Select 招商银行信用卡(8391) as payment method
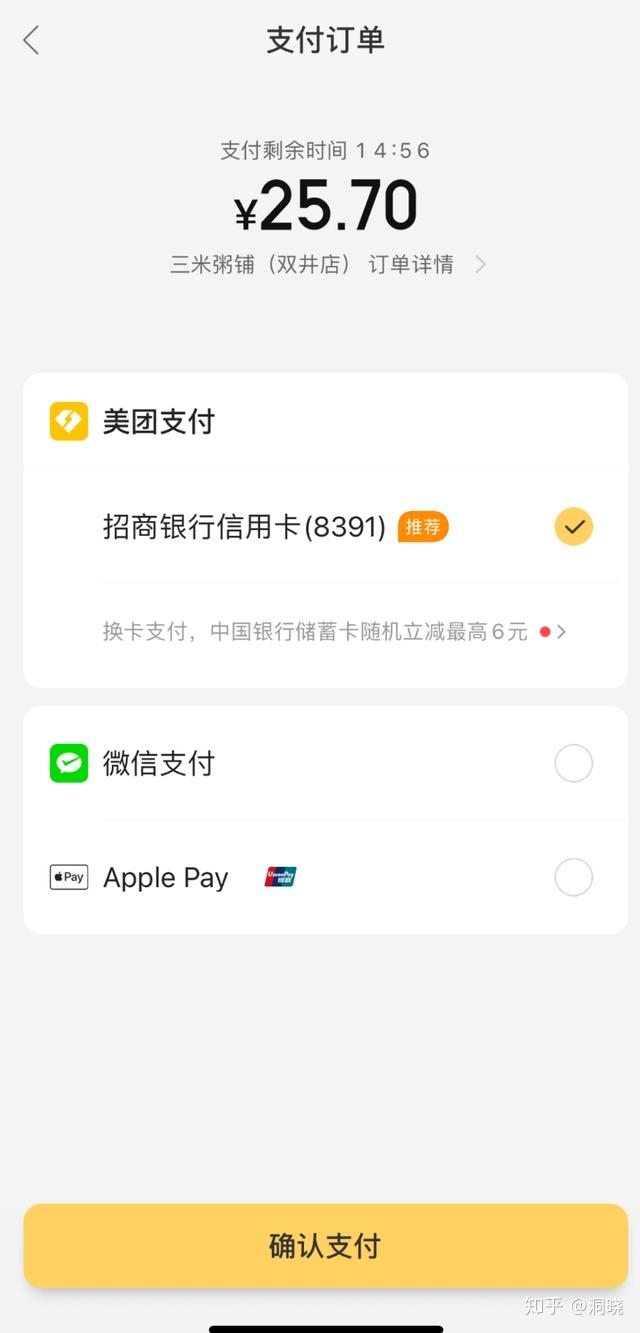 click(573, 527)
